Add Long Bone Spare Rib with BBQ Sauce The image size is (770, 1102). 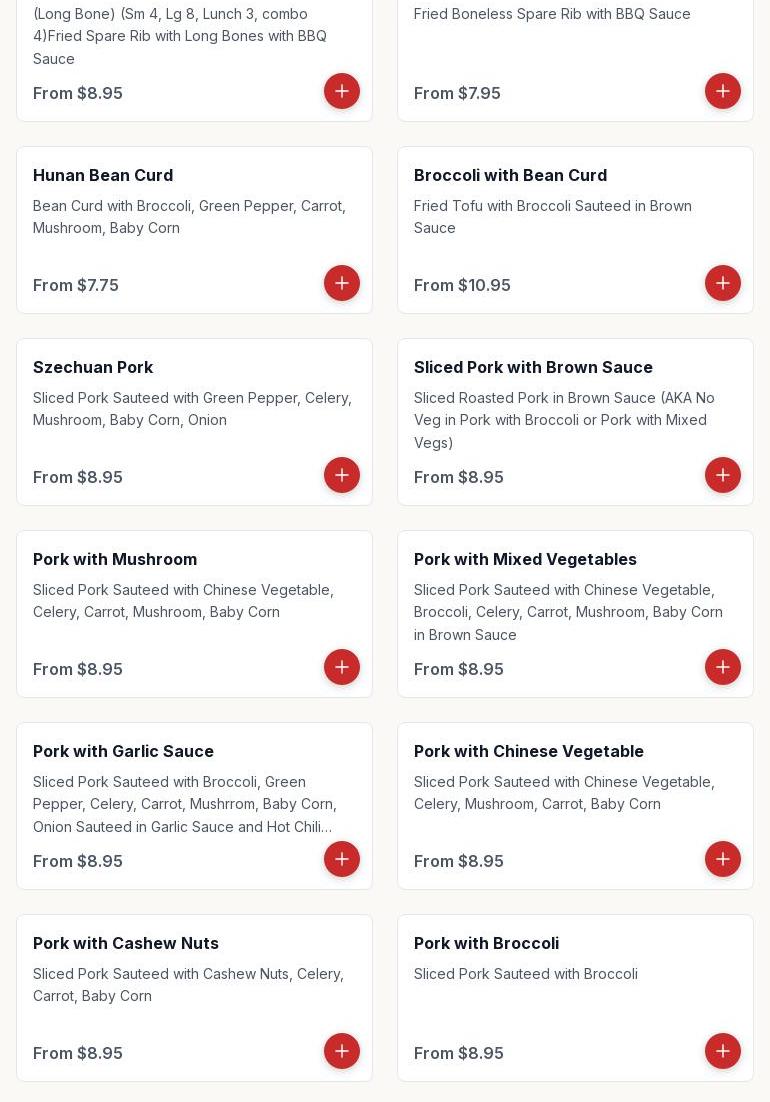342,91
